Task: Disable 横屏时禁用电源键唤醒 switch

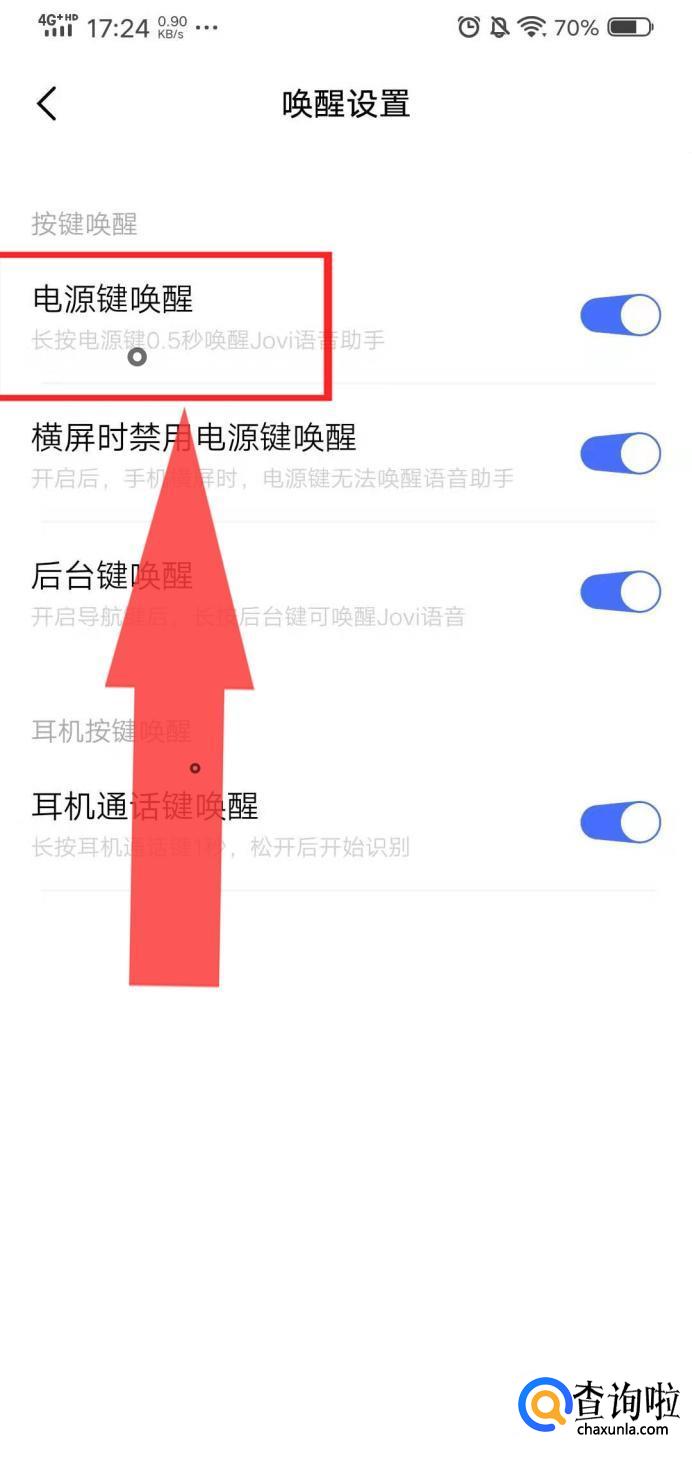Action: 621,454
